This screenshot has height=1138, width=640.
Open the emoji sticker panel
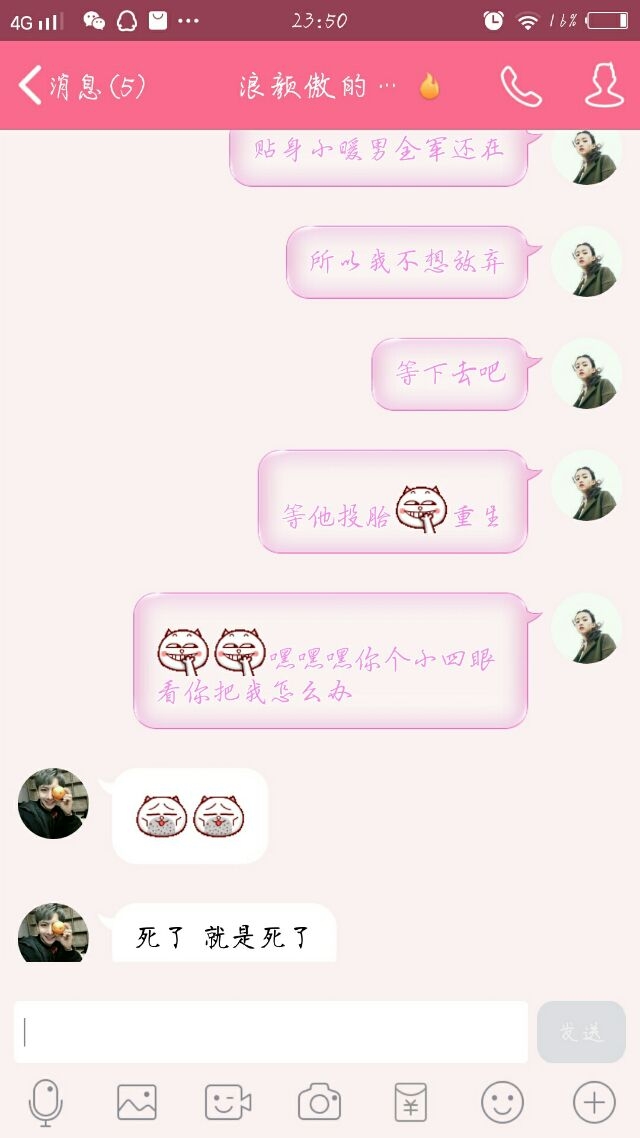[502, 1102]
